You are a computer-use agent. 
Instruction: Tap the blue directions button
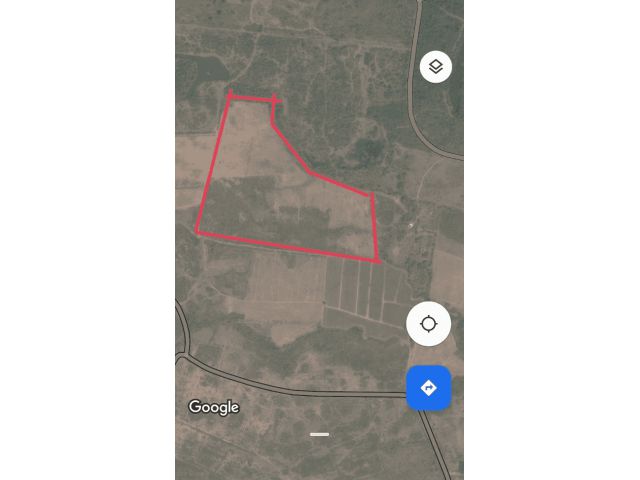(429, 388)
